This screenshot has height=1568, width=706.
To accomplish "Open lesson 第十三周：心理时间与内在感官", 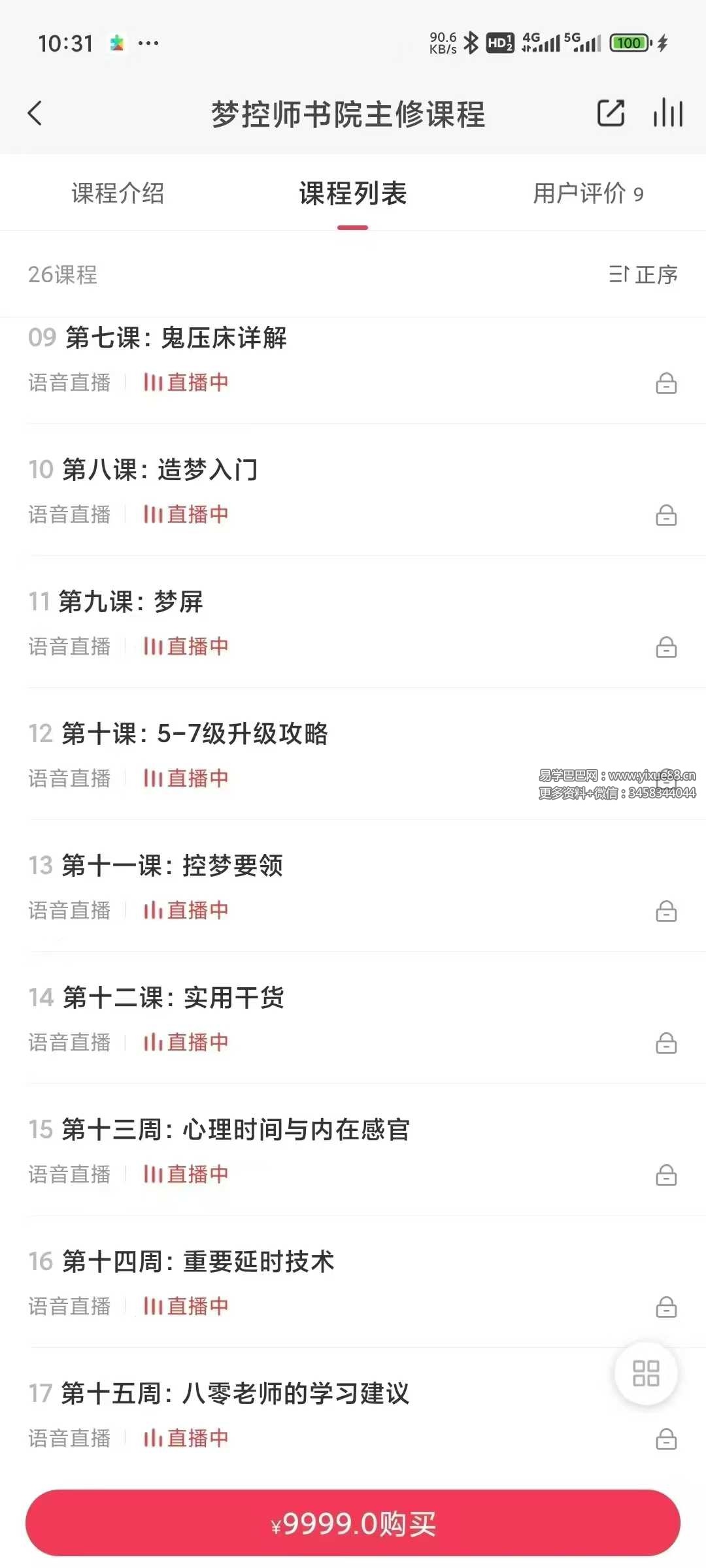I will [x=235, y=1130].
